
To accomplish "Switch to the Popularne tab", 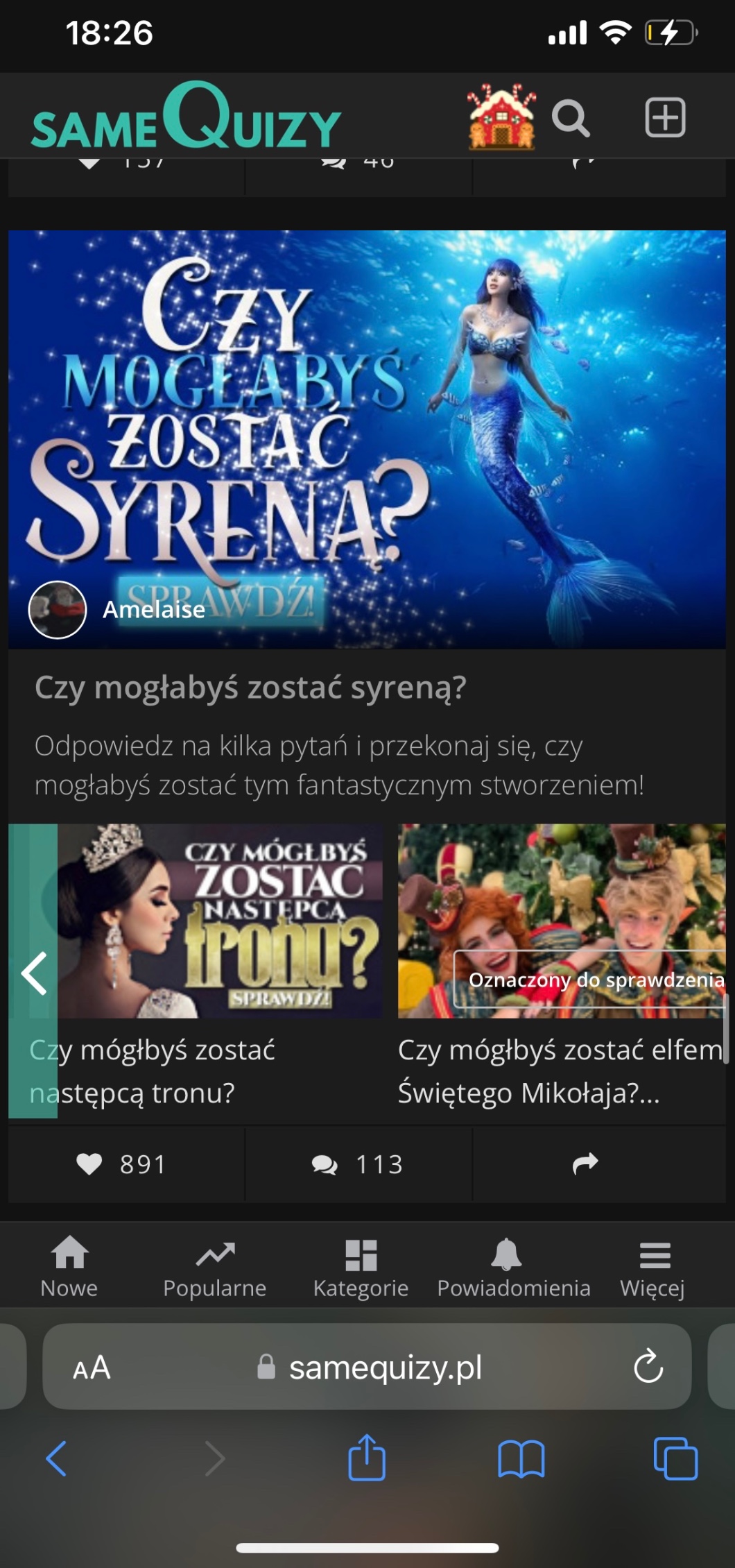I will click(x=215, y=1268).
